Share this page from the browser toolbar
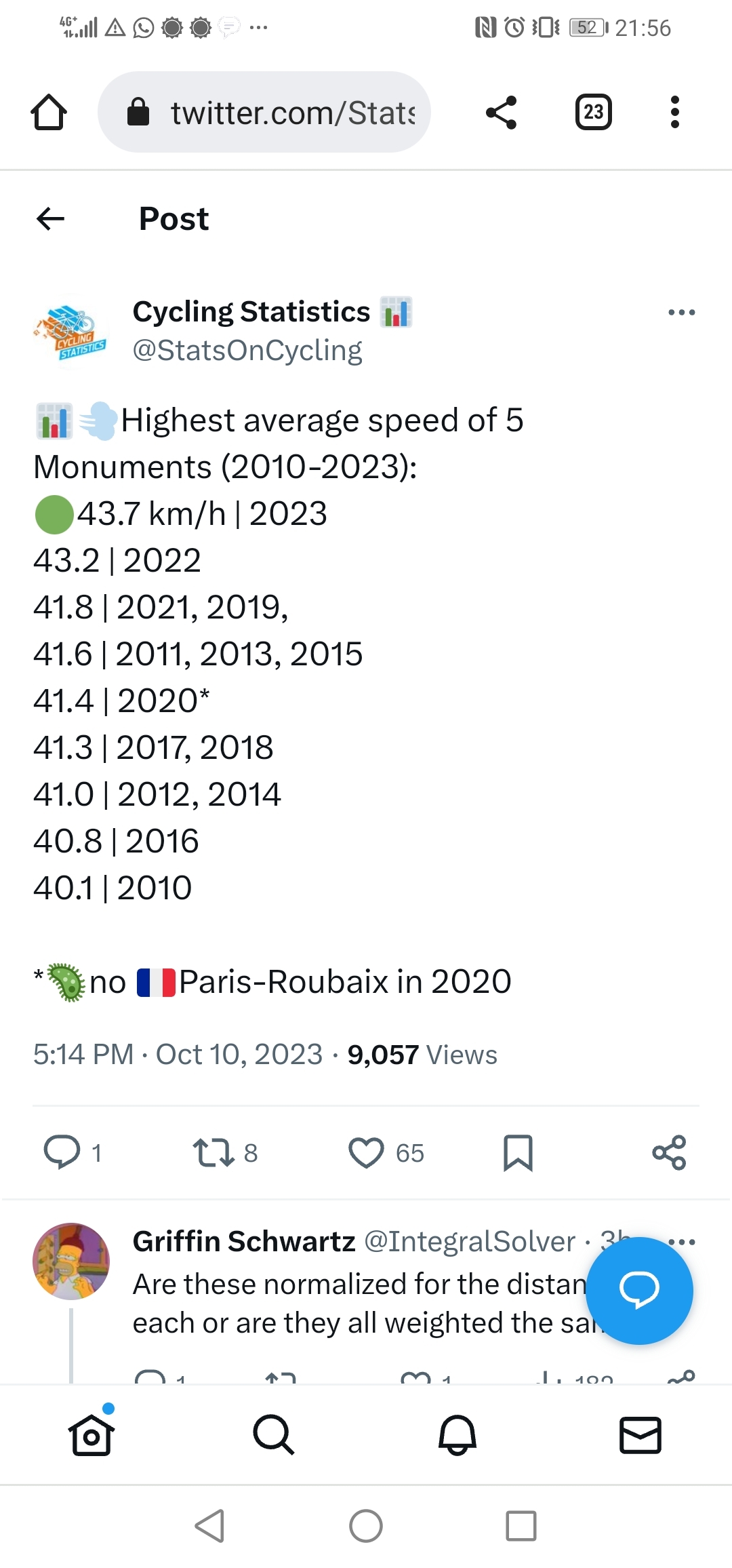 coord(502,112)
